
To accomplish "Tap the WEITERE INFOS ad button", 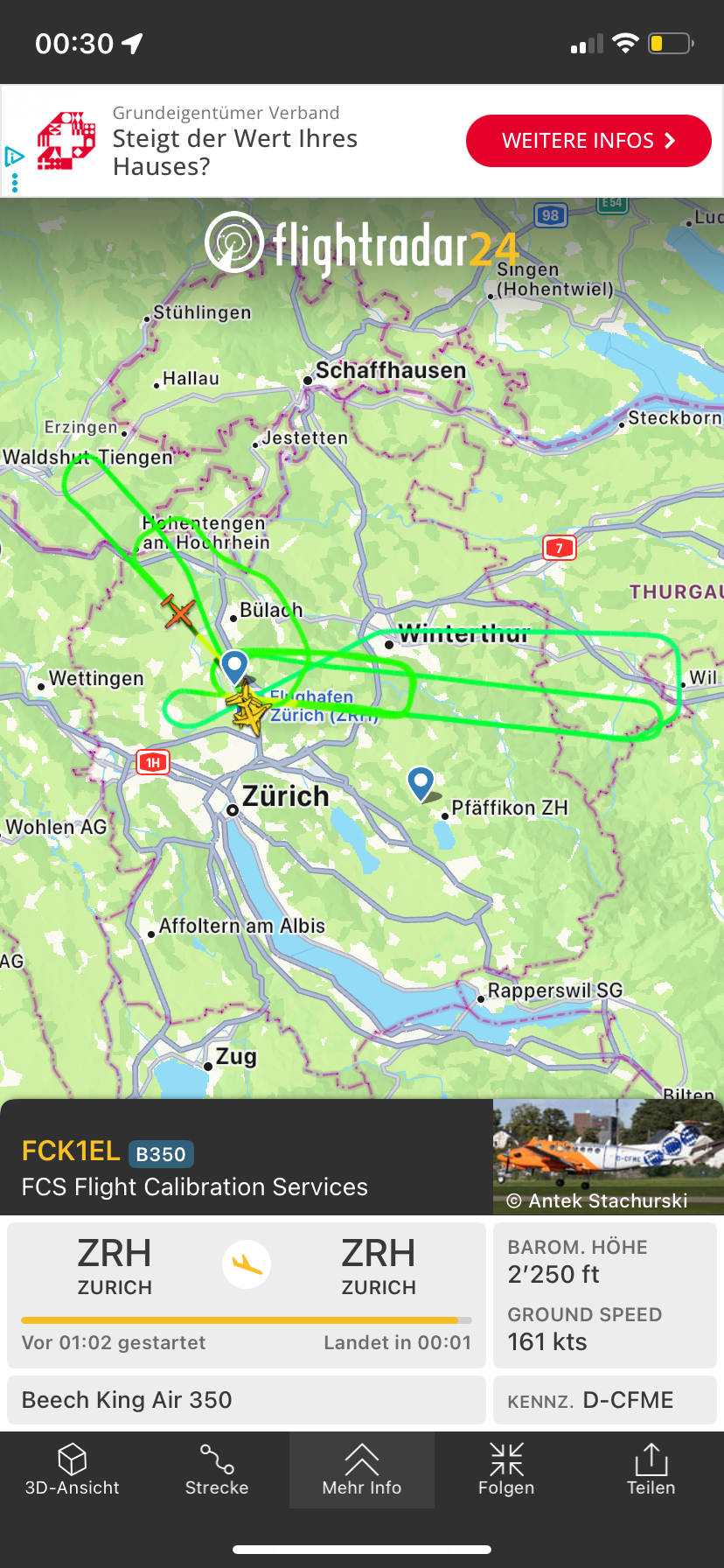I will pyautogui.click(x=588, y=141).
